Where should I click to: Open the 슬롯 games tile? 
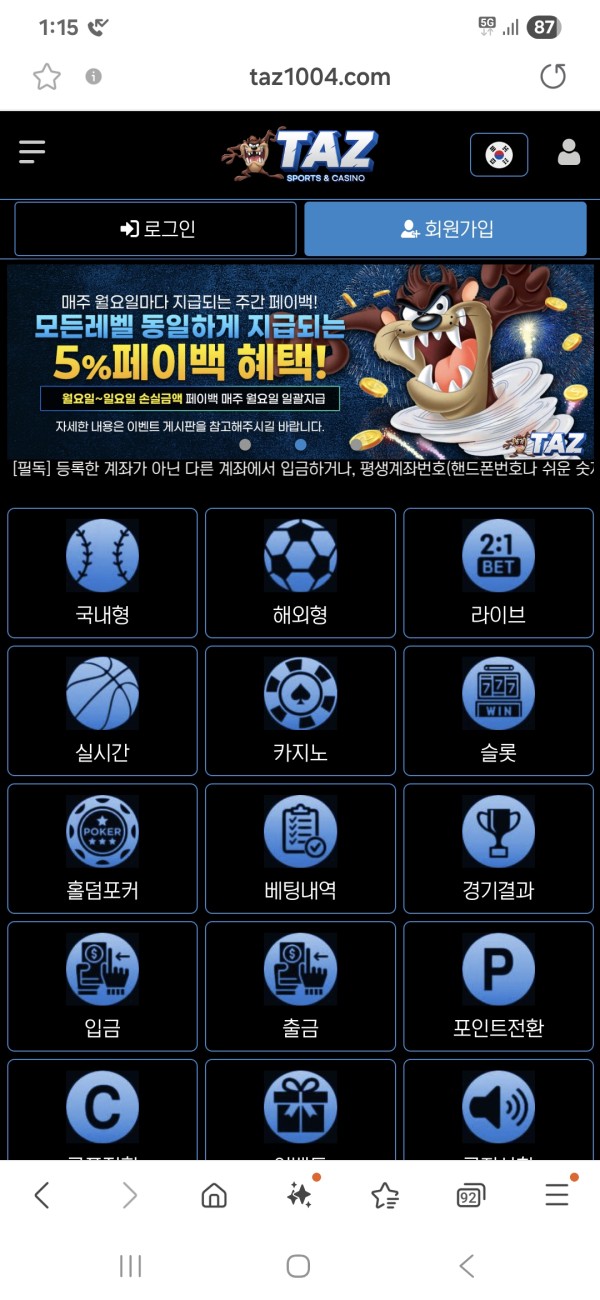[498, 710]
